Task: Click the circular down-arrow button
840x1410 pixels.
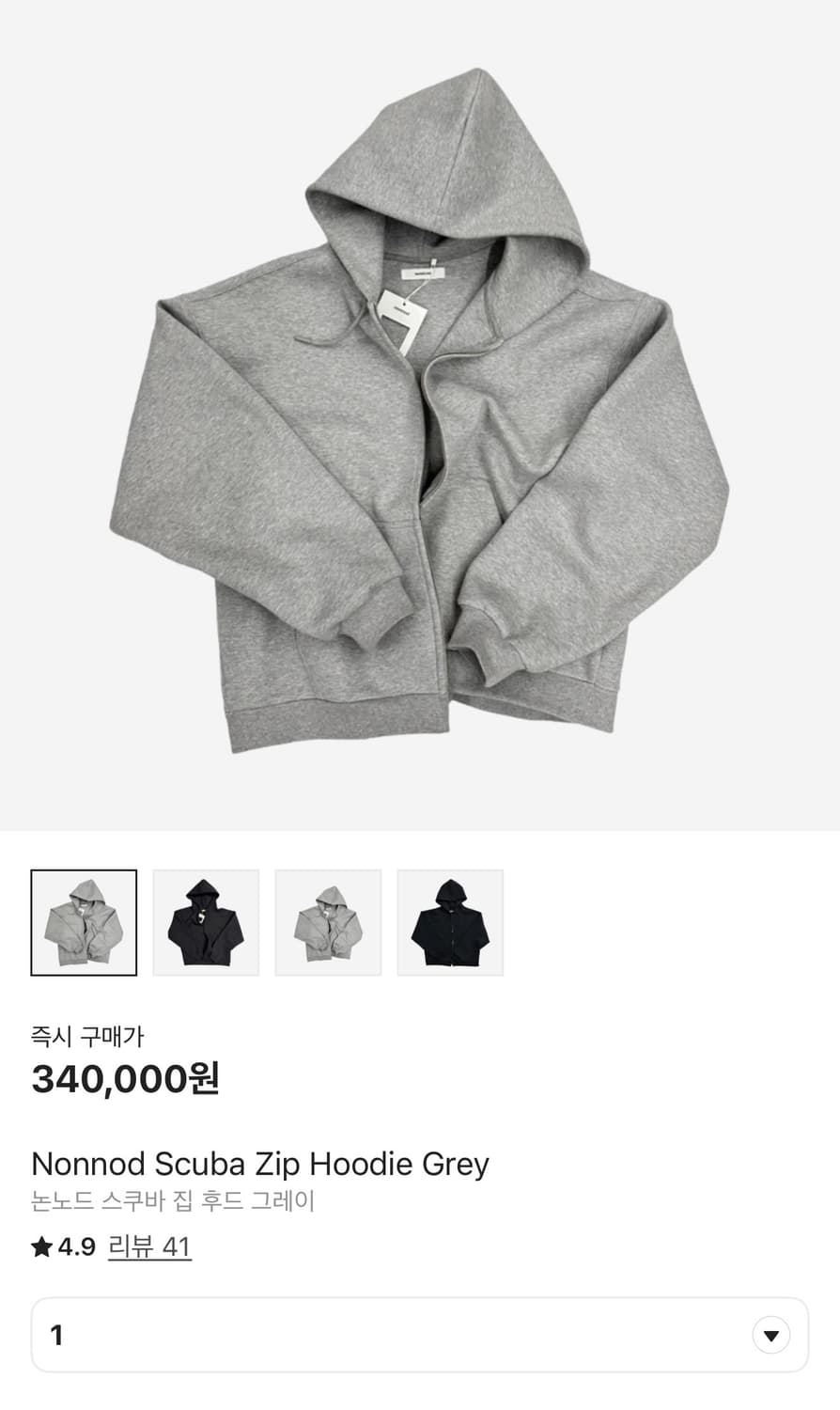Action: [x=770, y=1334]
